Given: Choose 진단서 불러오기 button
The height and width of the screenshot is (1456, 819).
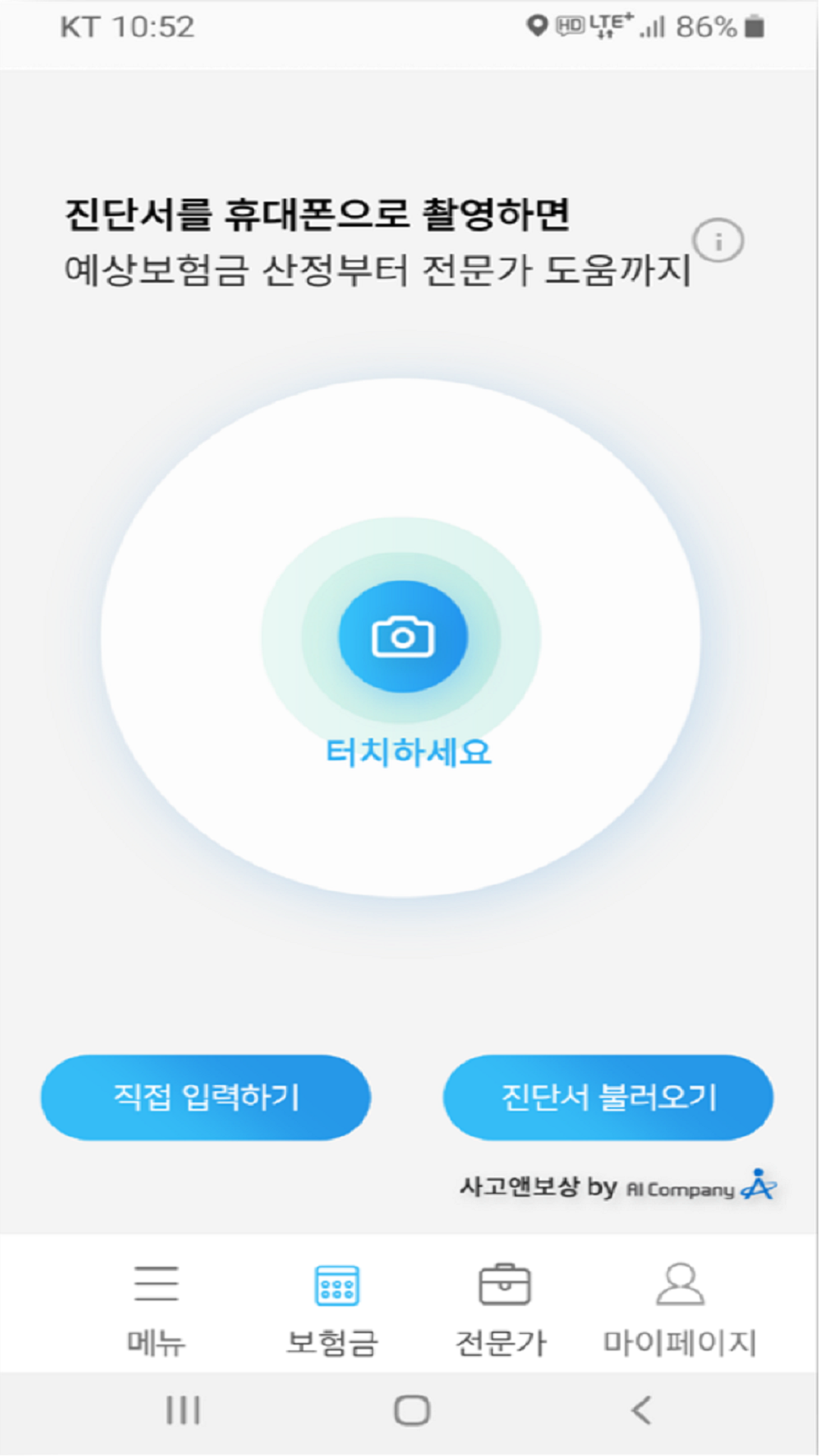Looking at the screenshot, I should pos(608,1097).
